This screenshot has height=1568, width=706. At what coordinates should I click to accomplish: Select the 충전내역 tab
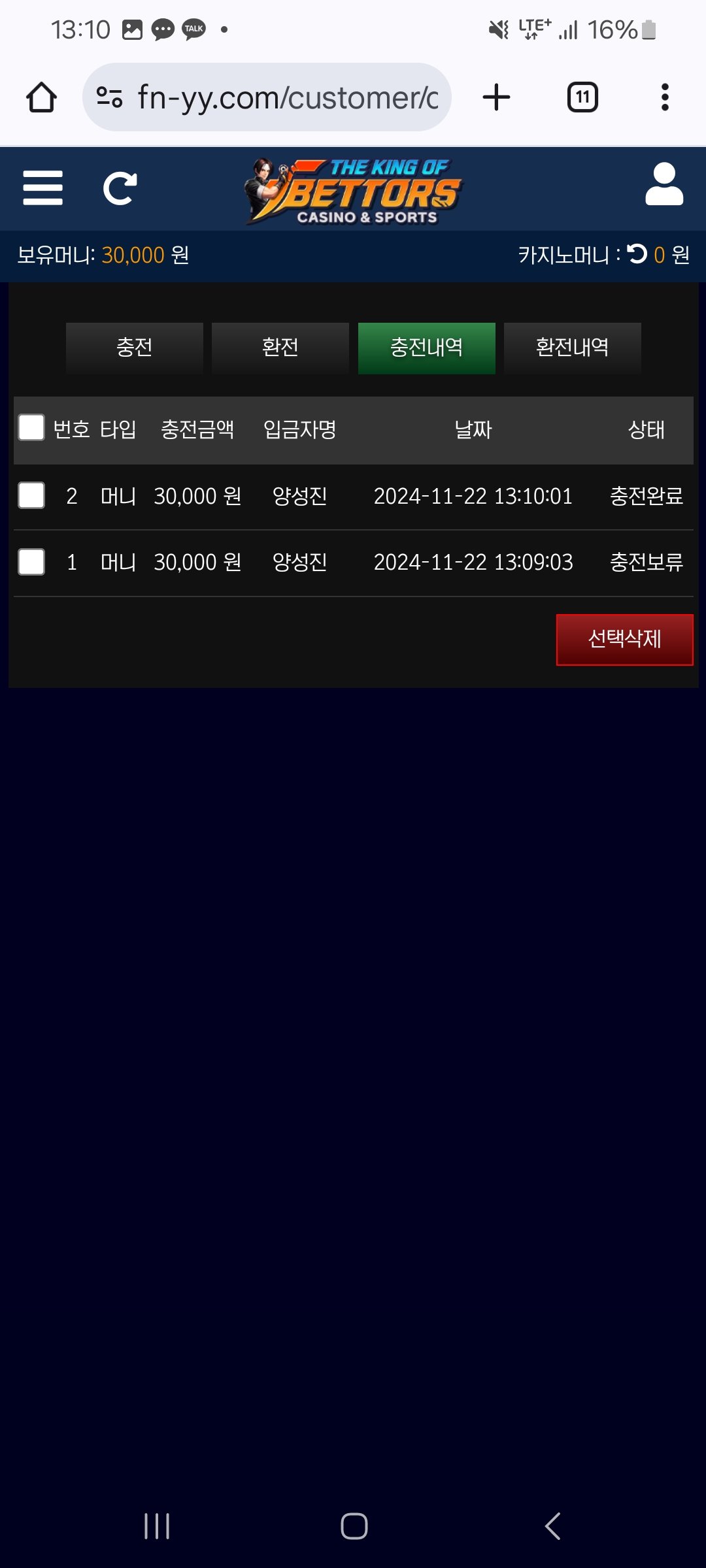(x=426, y=348)
